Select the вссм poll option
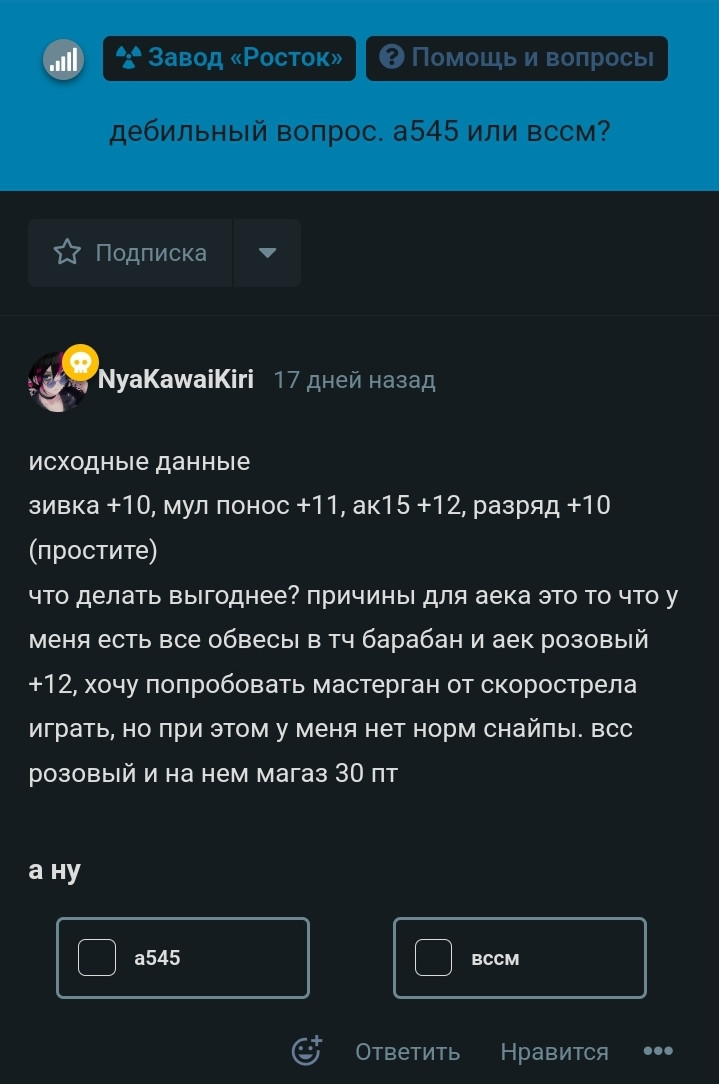Viewport: 719px width, 1084px height. (x=519, y=958)
